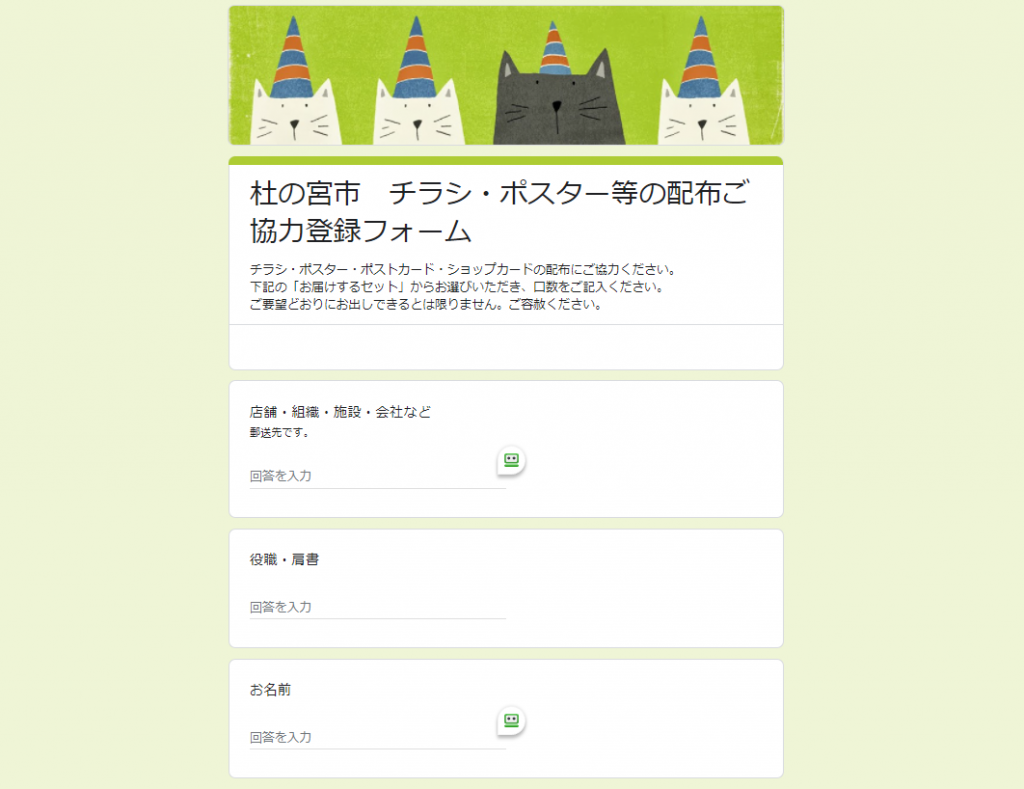Focus the 役職・肩書 answer field
Image resolution: width=1024 pixels, height=789 pixels.
point(376,607)
